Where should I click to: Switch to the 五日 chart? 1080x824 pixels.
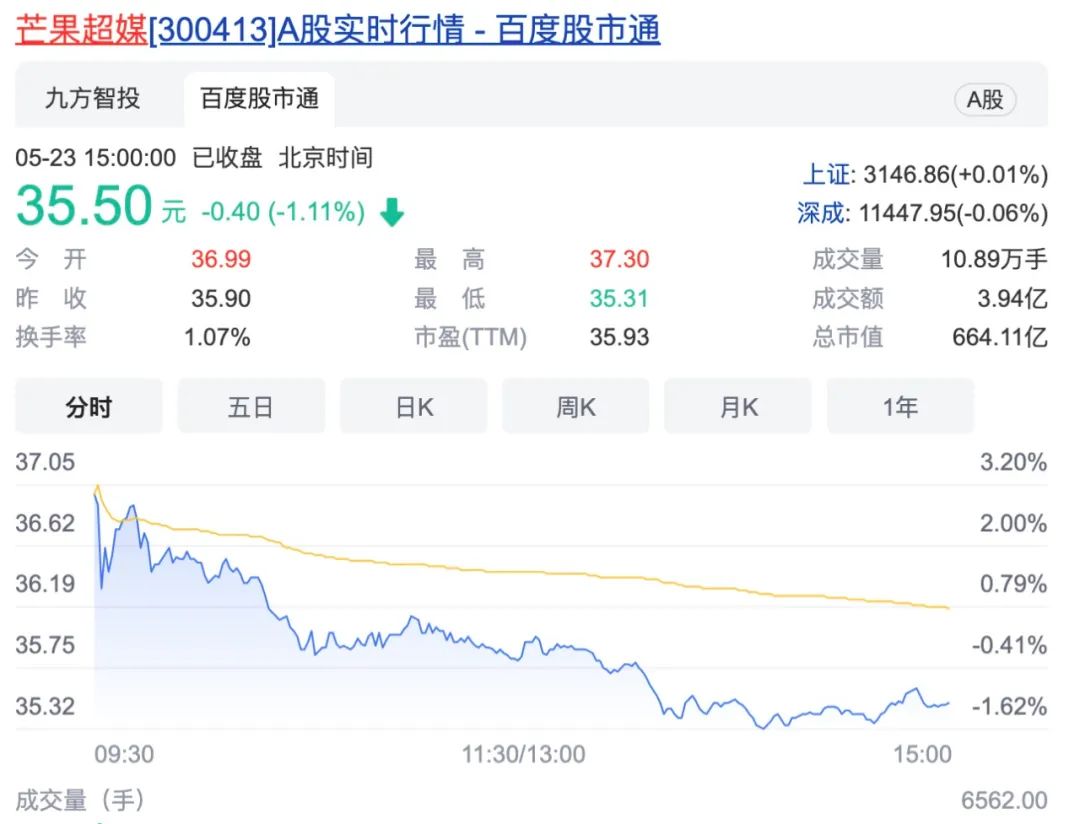pos(251,406)
